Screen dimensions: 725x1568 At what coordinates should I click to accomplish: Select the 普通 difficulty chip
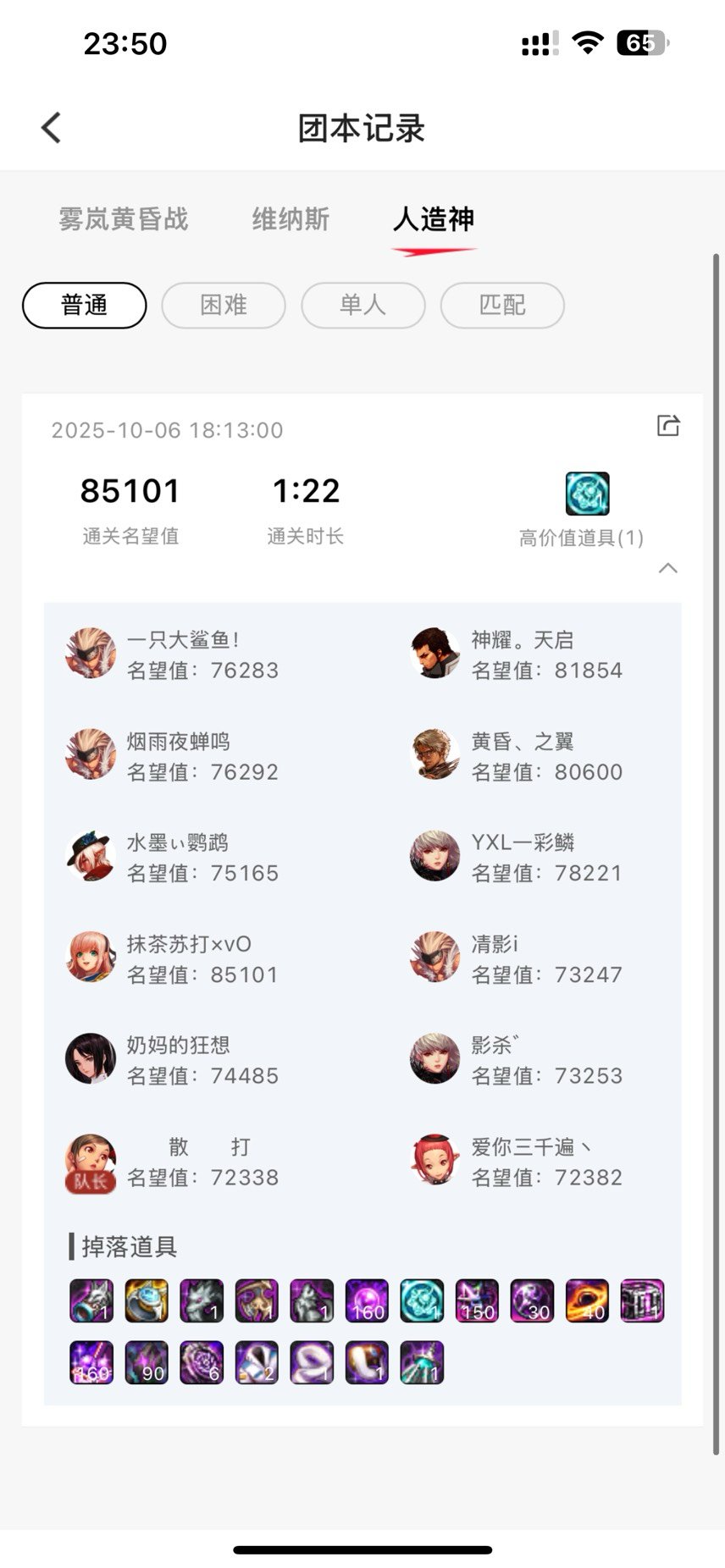(85, 305)
